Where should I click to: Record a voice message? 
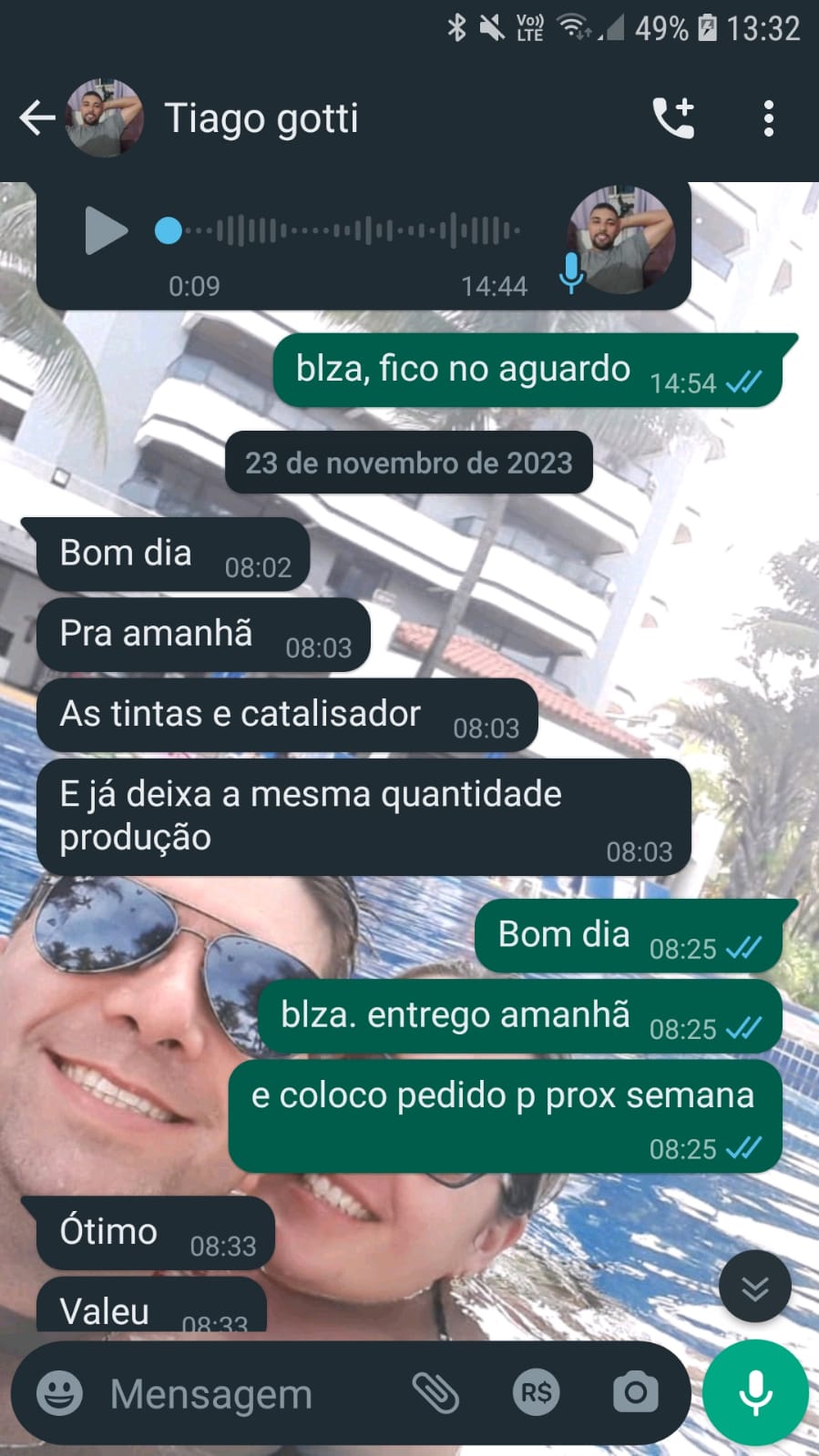coord(755,1393)
